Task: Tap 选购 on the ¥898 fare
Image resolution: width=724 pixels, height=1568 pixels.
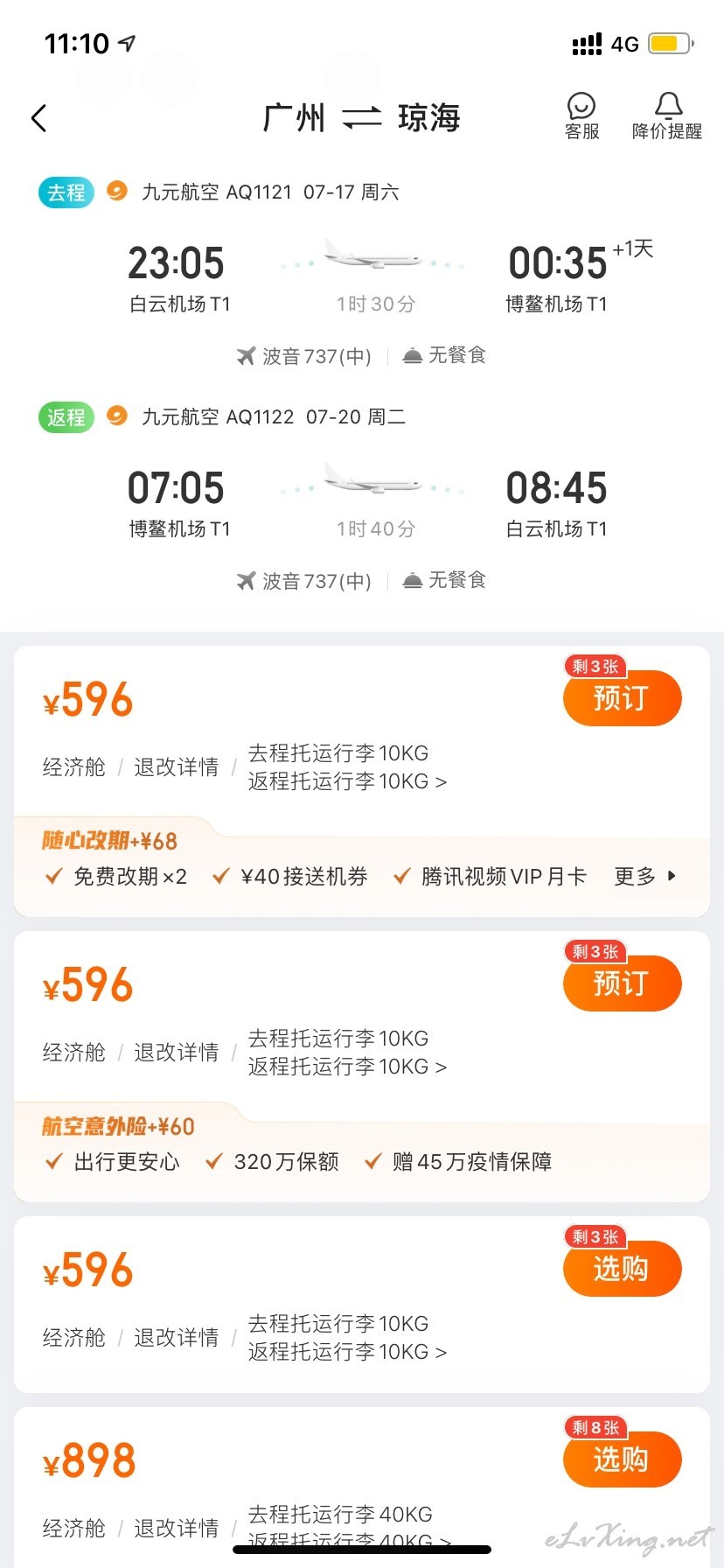Action: click(622, 1459)
